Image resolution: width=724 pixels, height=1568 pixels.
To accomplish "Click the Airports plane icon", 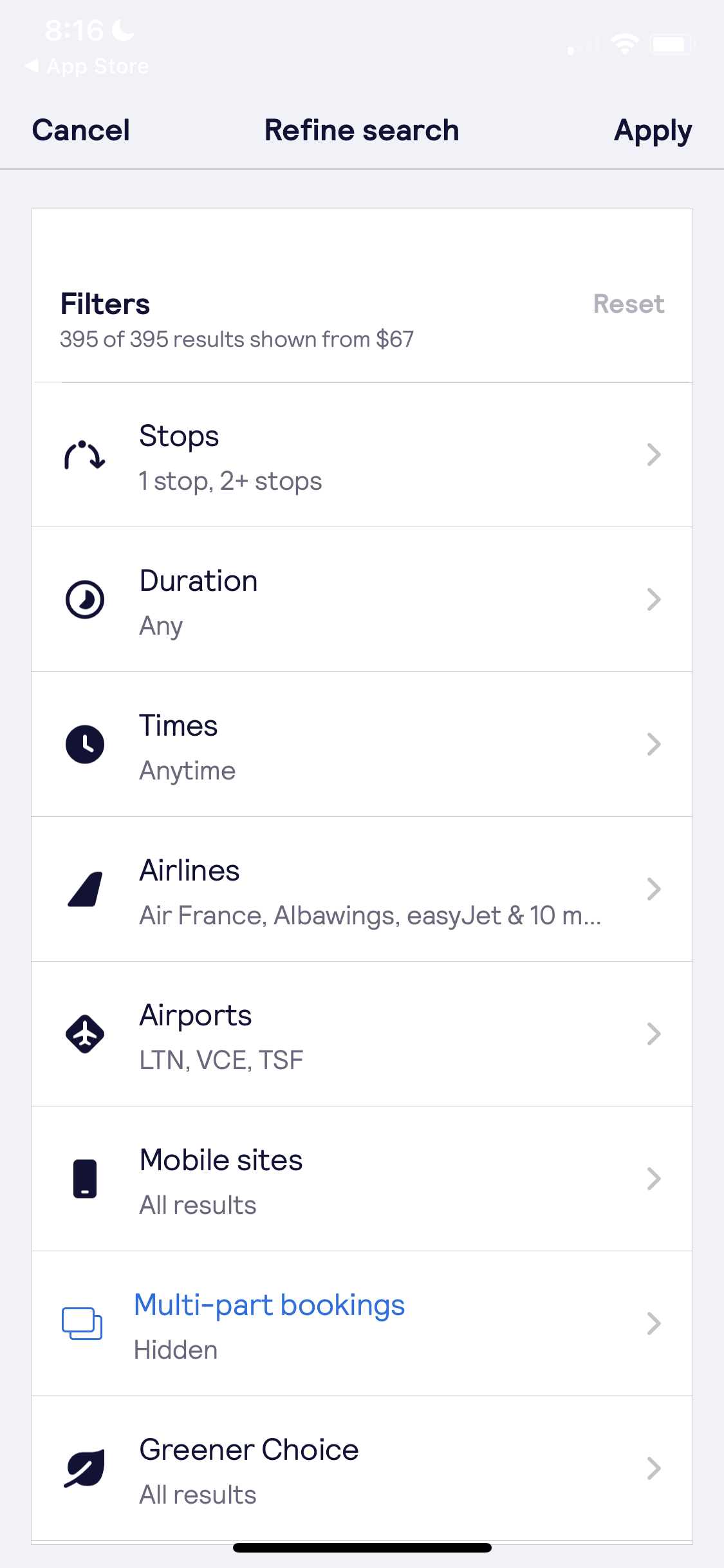I will pos(84,1034).
